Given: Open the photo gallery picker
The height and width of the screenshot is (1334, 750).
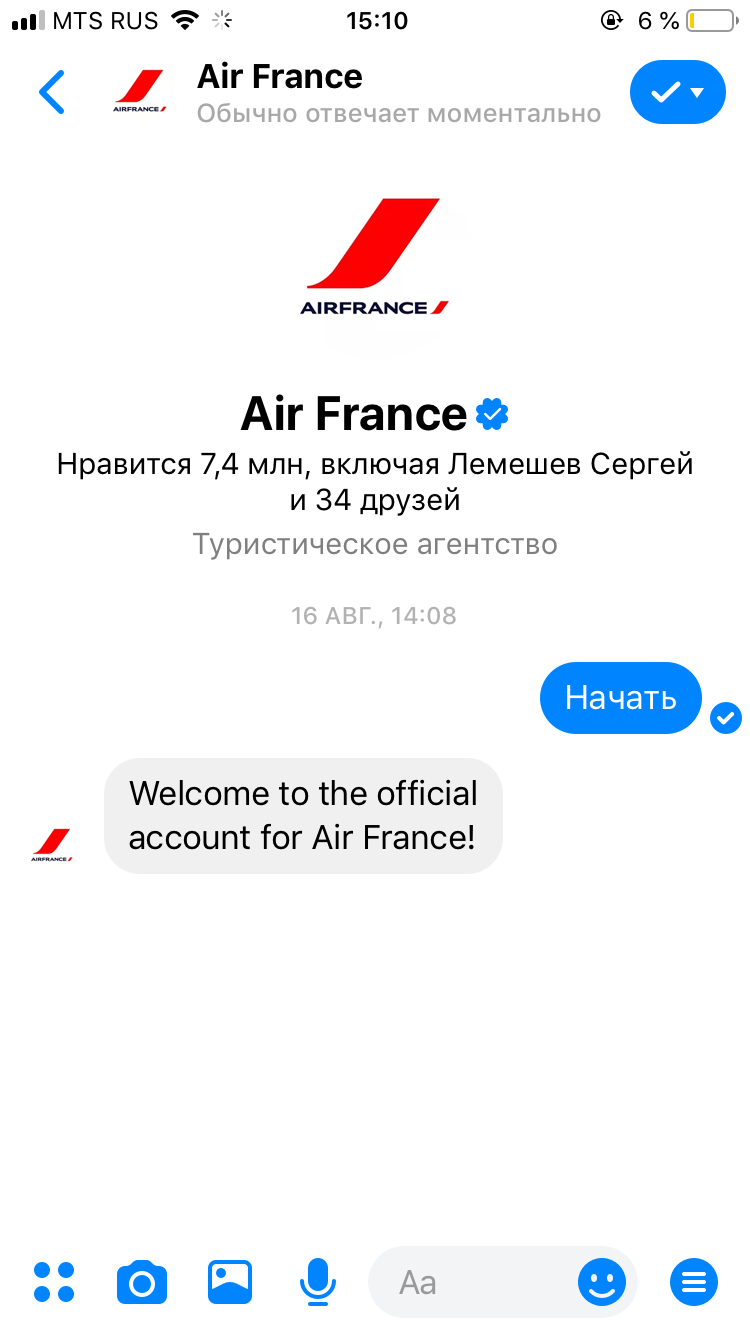Looking at the screenshot, I should 230,1281.
